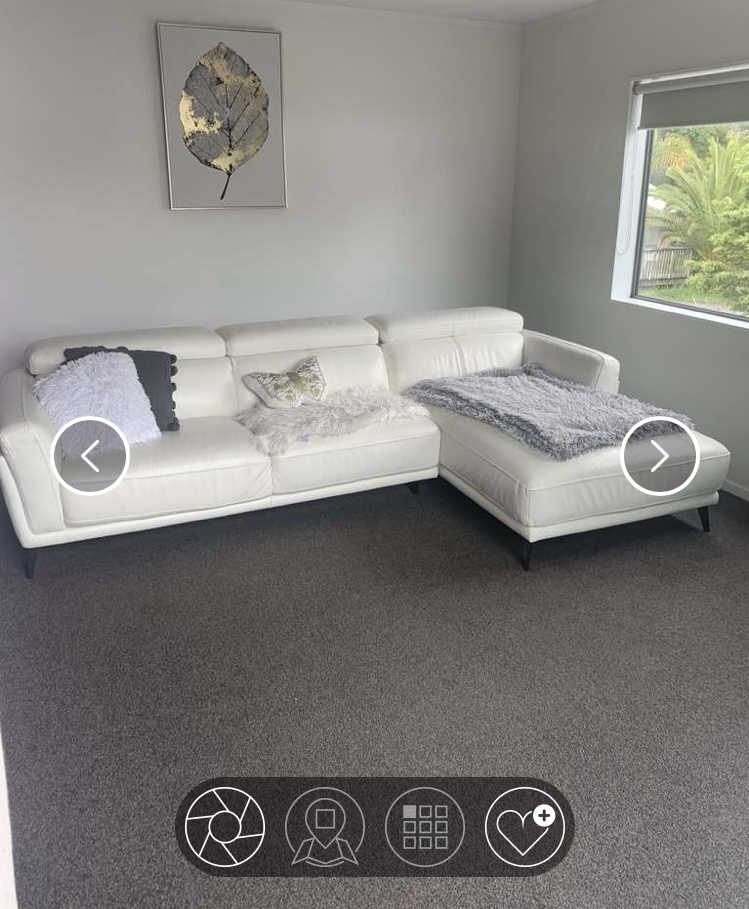Go to the next photo
The height and width of the screenshot is (909, 749).
659,456
